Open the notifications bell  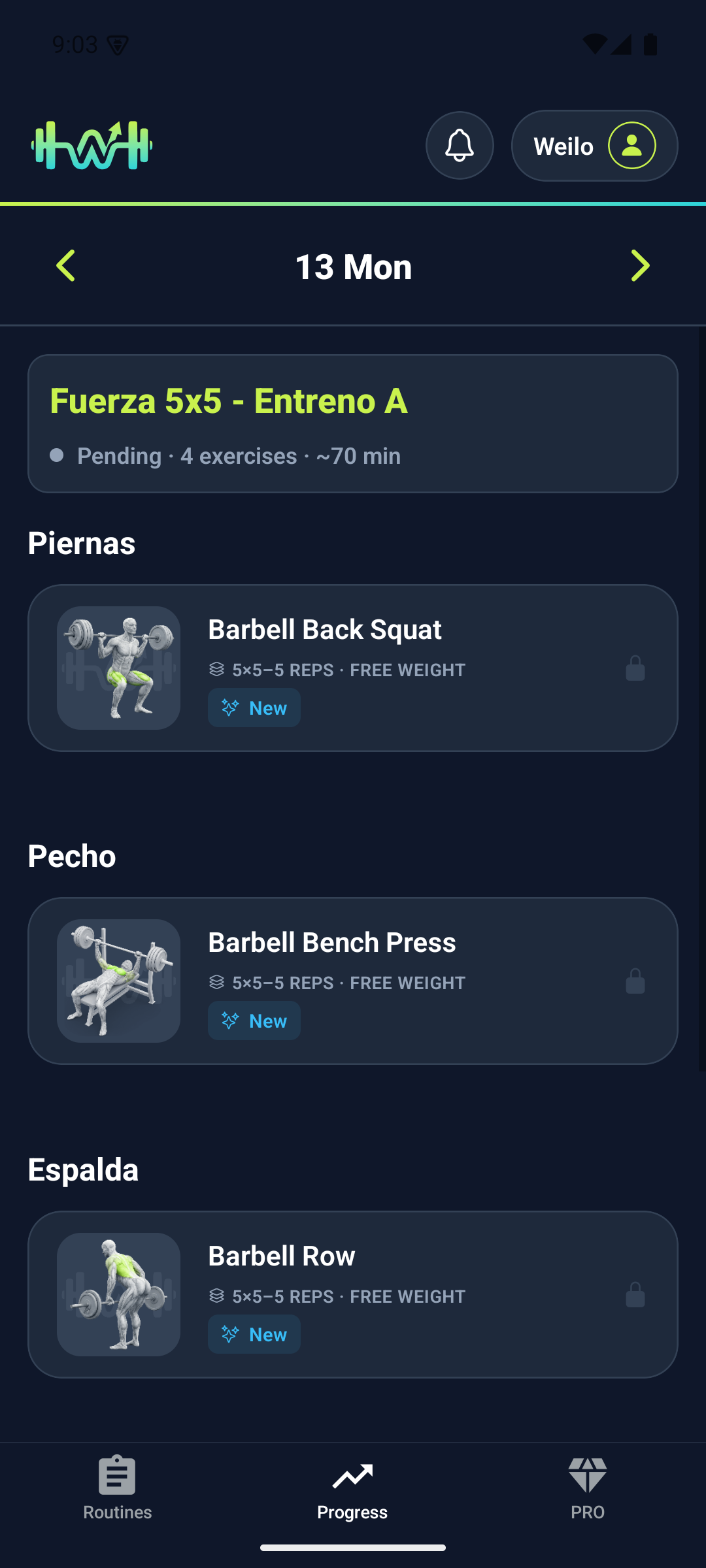[460, 145]
